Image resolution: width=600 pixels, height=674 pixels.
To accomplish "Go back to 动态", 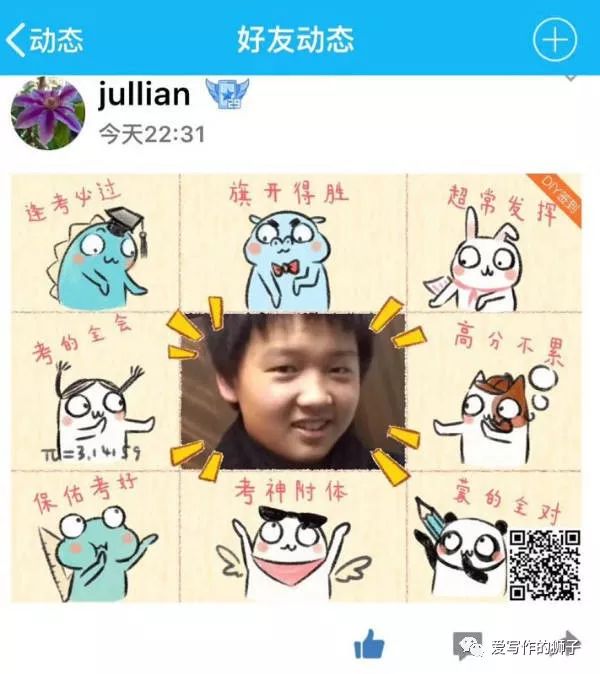I will pos(45,40).
